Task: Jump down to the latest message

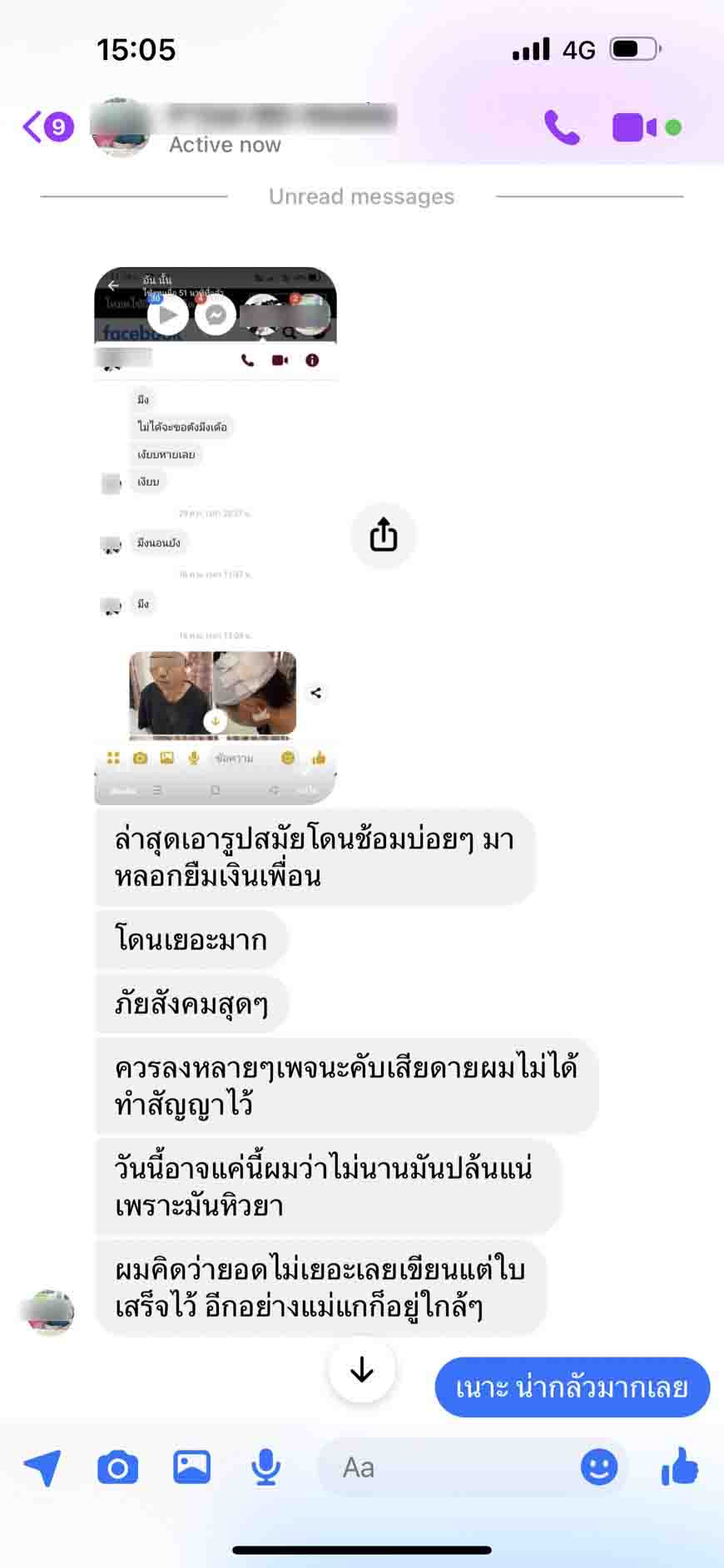Action: pyautogui.click(x=361, y=1368)
